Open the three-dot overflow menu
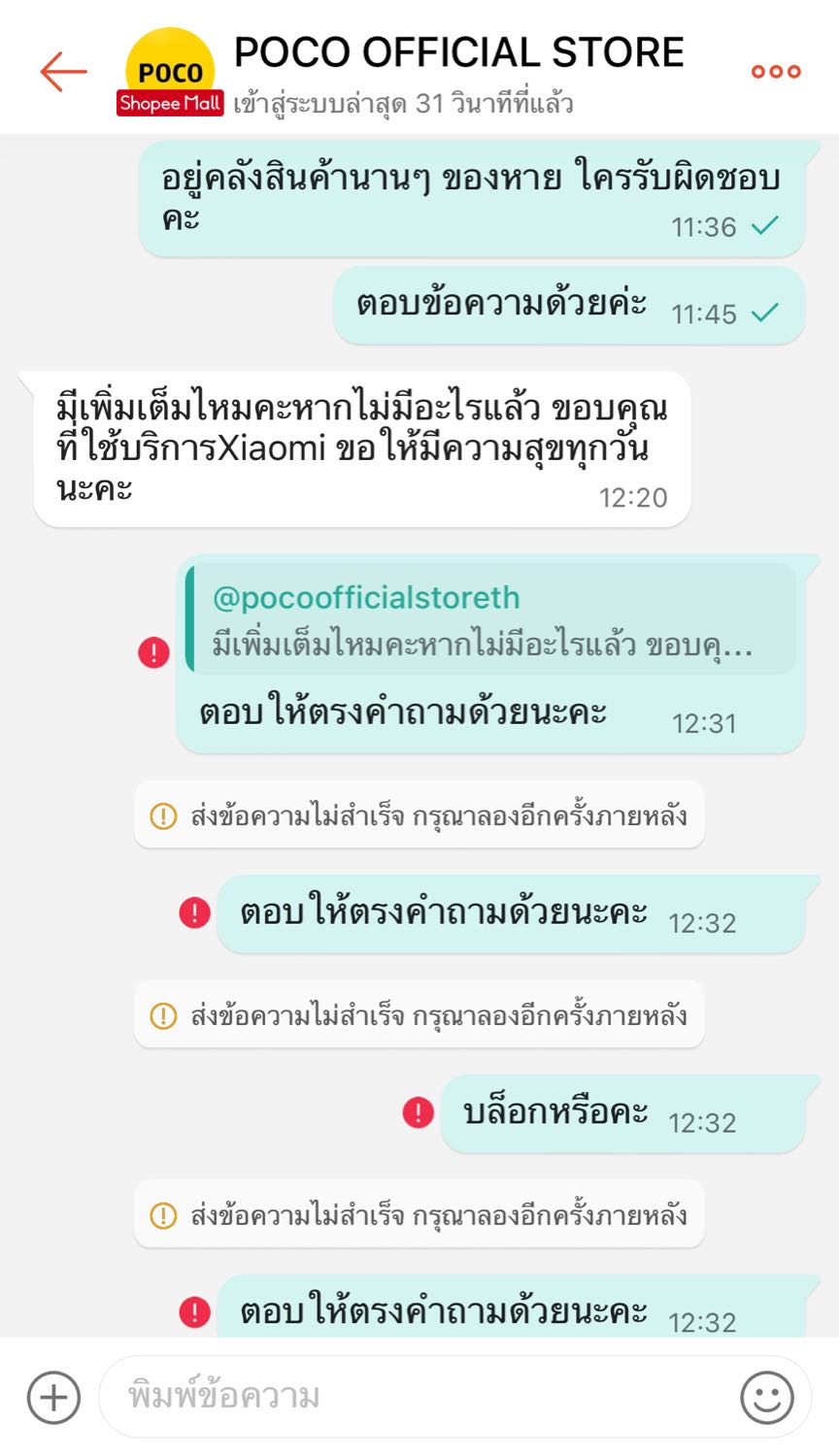Viewport: 840px width, 1456px height. (776, 72)
